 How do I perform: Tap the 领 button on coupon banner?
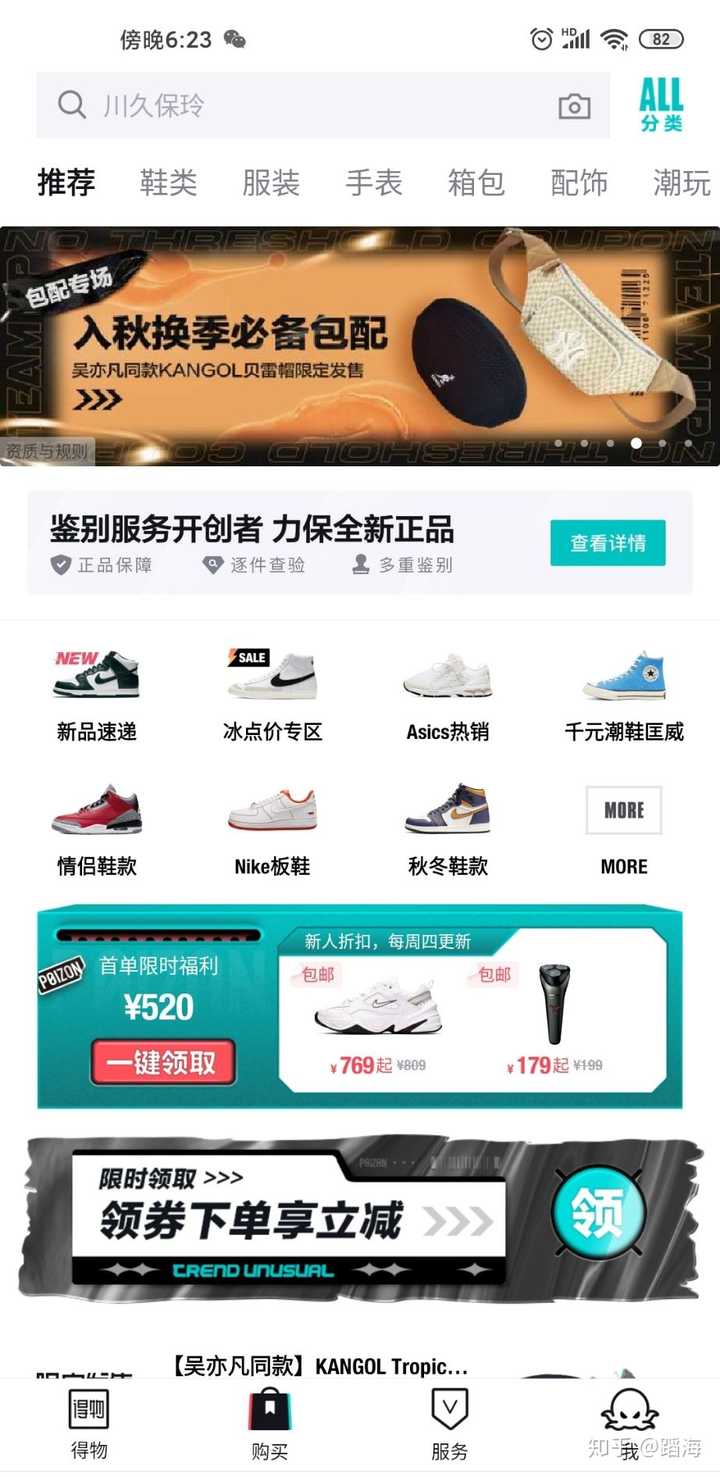point(597,1213)
